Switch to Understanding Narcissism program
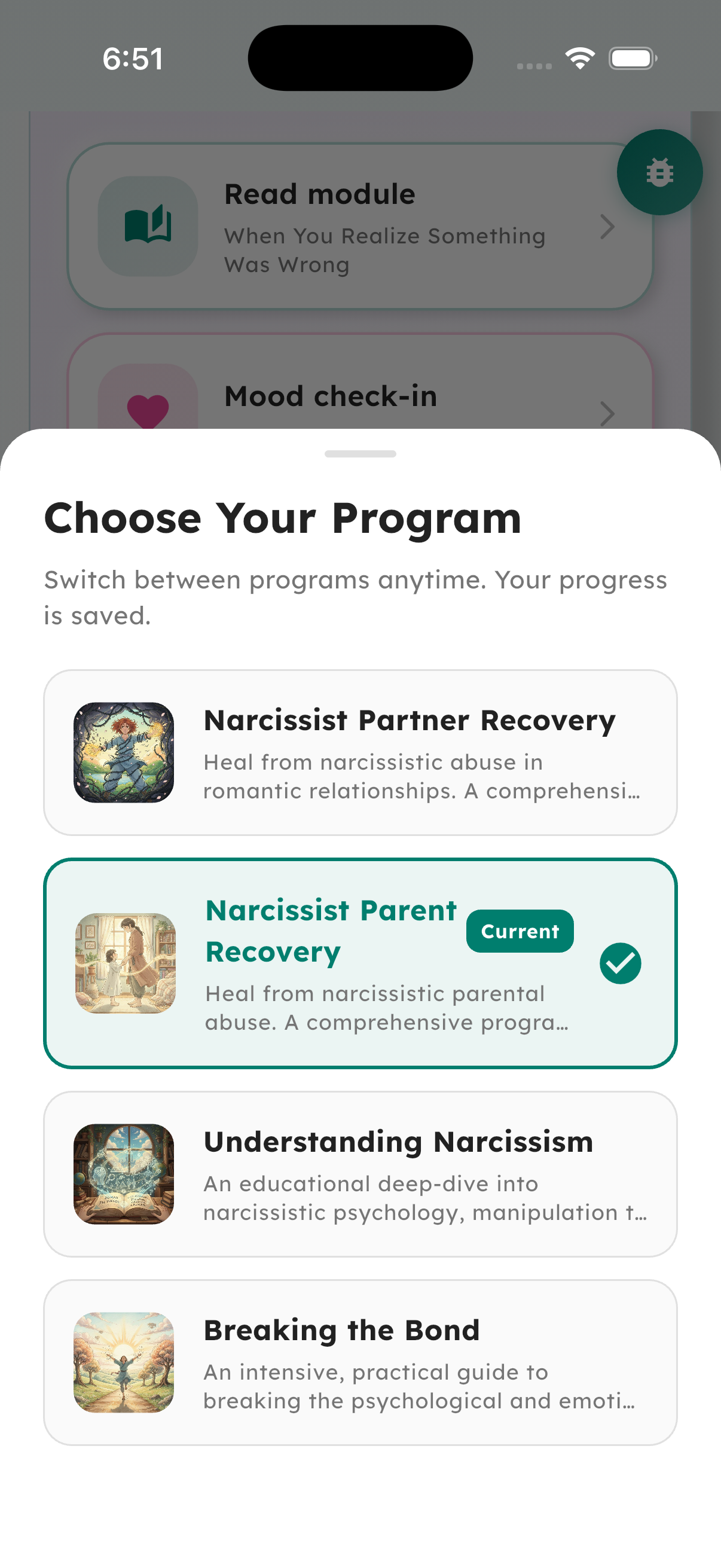The width and height of the screenshot is (721, 1568). 360,1173
